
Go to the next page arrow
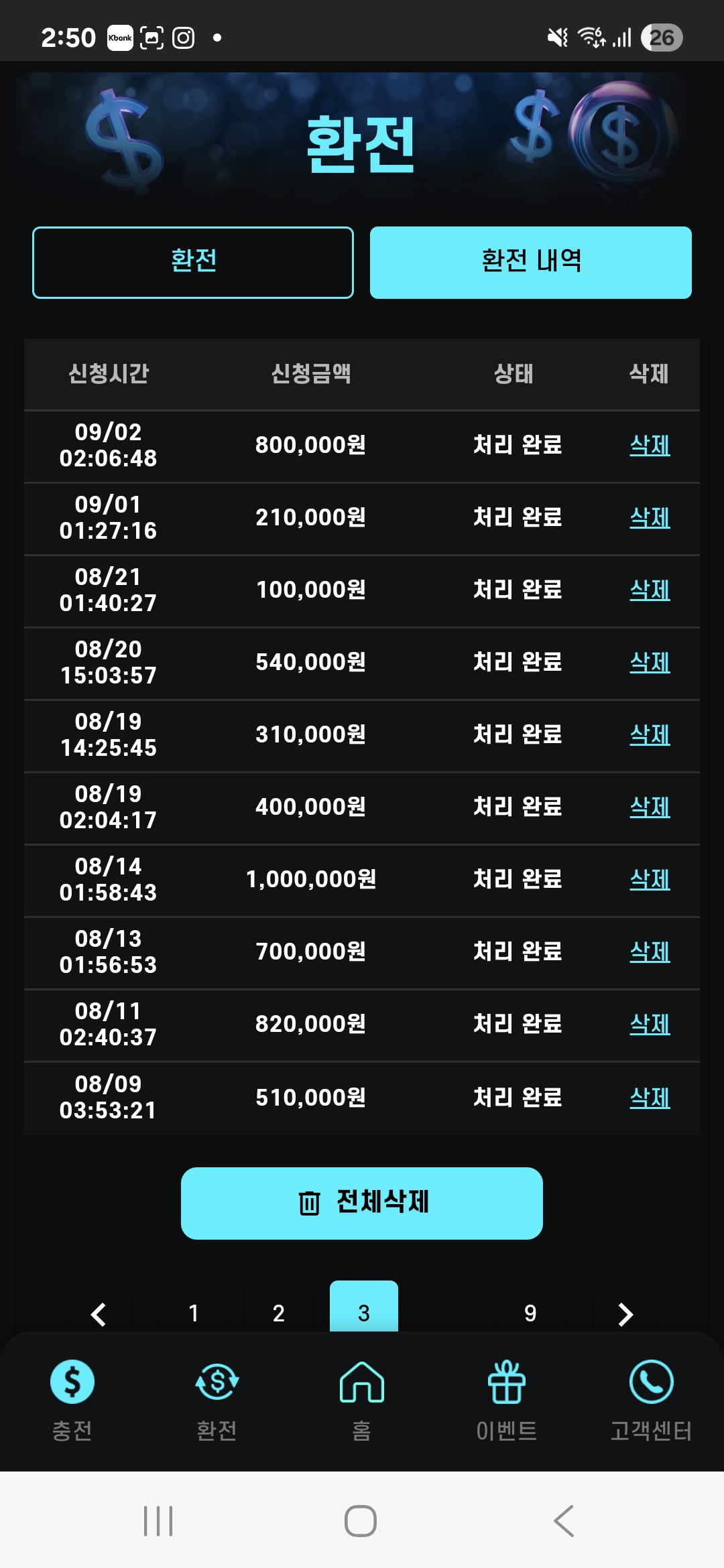pos(625,1314)
